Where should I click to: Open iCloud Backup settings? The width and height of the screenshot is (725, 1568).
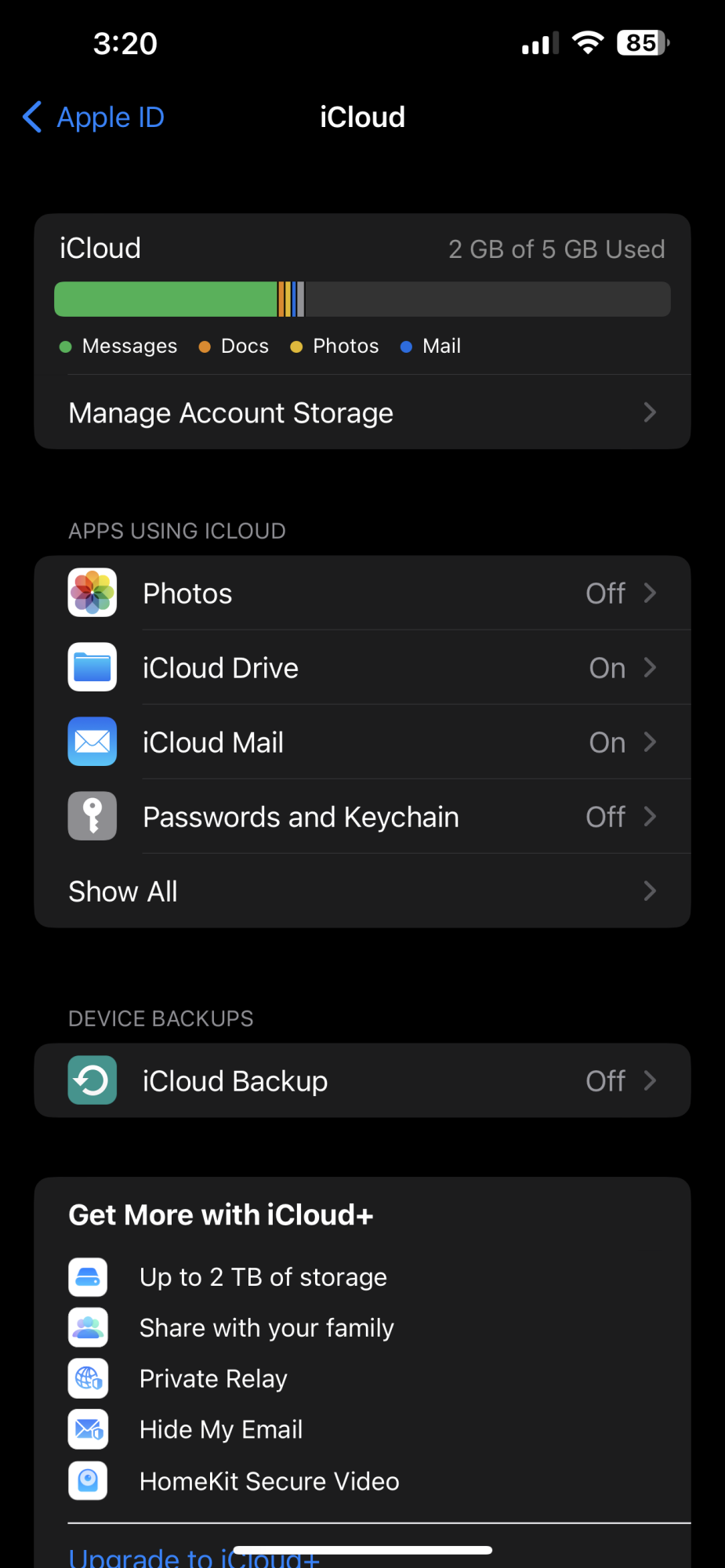coord(362,1081)
